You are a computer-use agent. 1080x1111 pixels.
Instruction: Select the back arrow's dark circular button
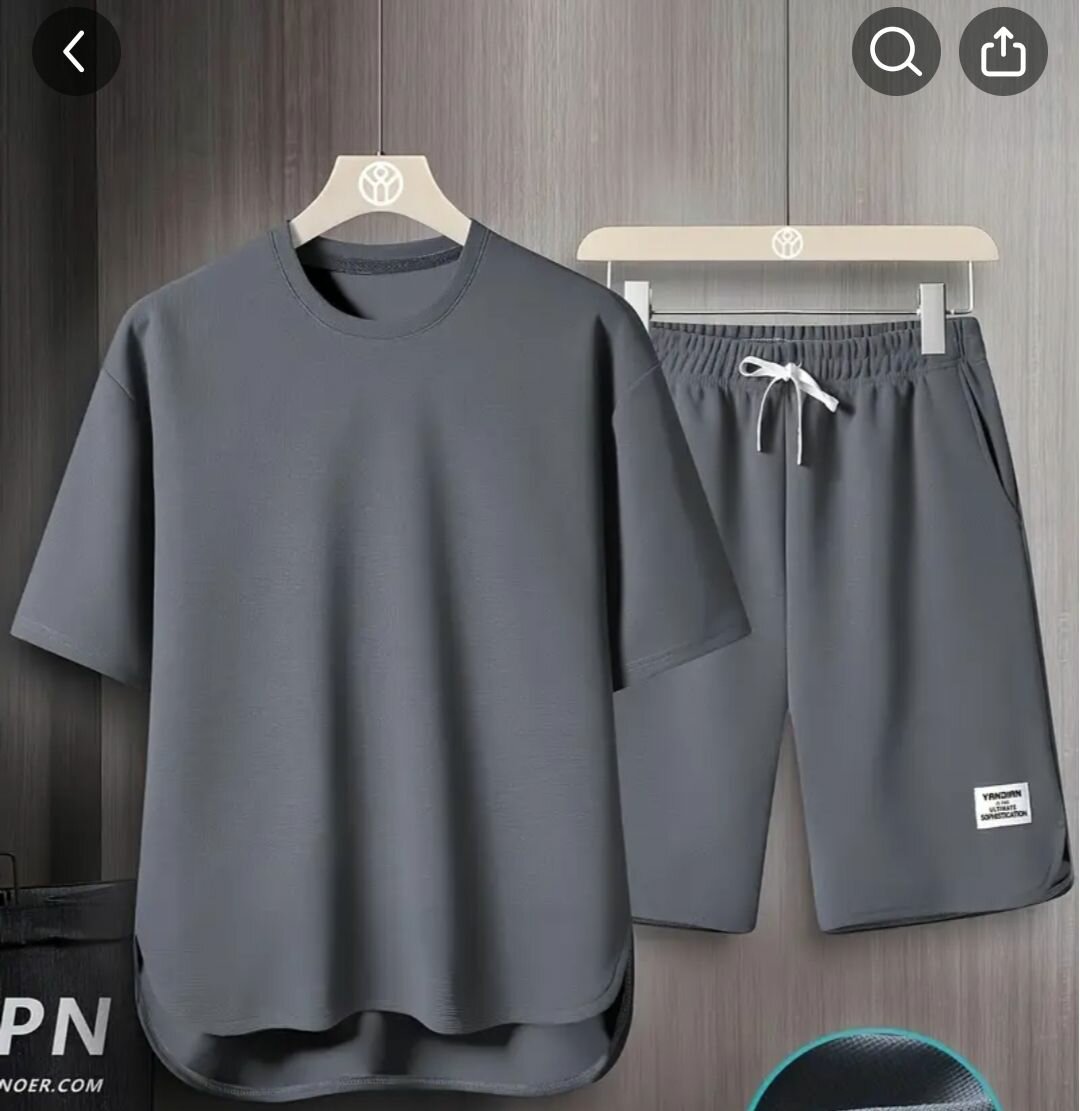coord(76,51)
